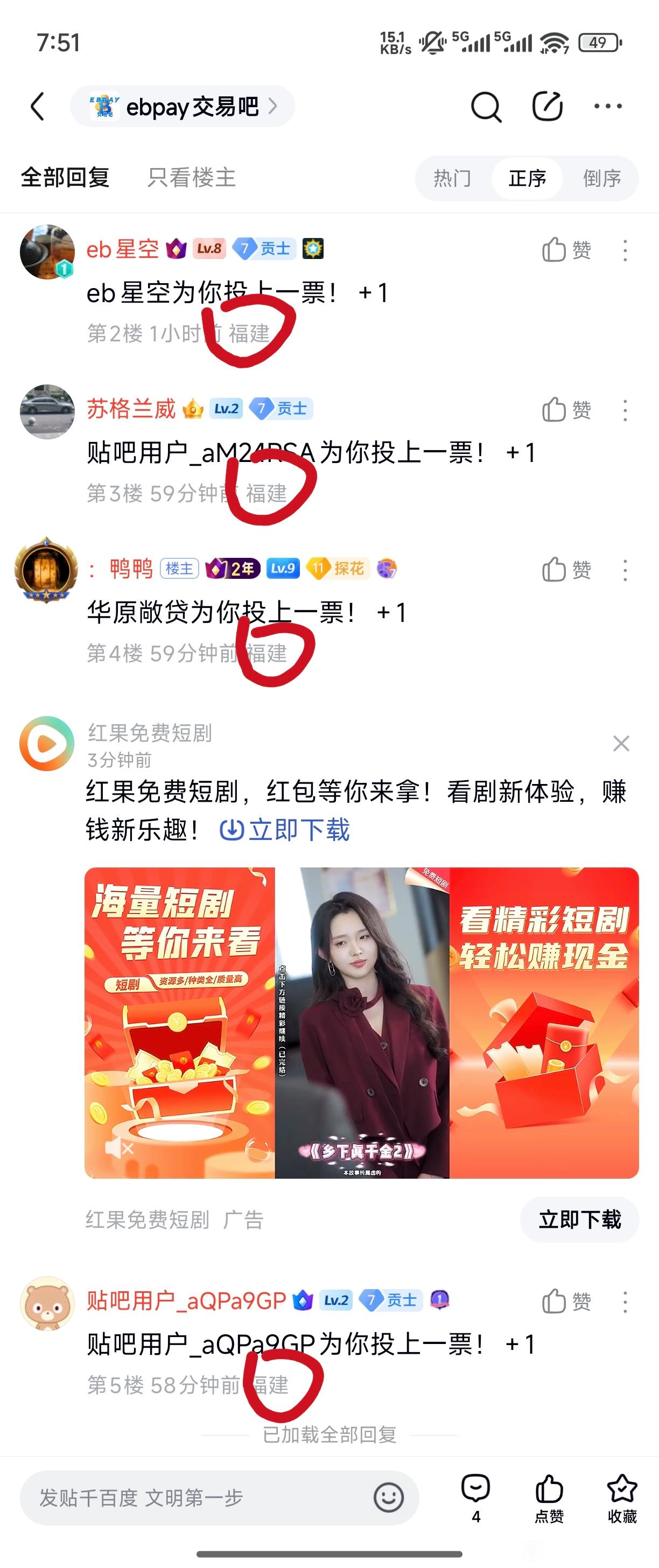Go back using the top-left arrow
This screenshot has width=659, height=1568.
coord(38,107)
